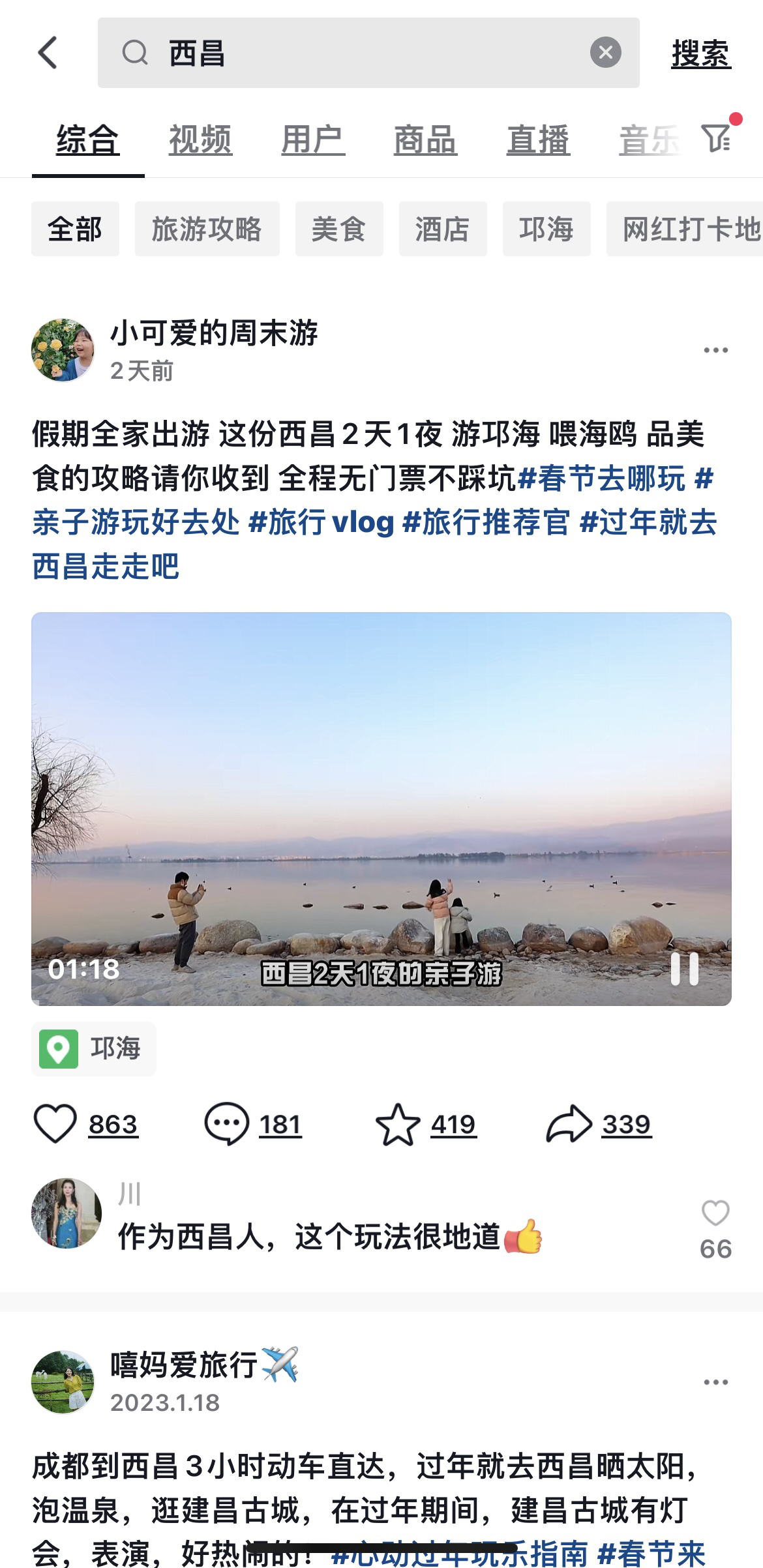
Task: Switch to the 用户 tab
Action: pos(312,140)
